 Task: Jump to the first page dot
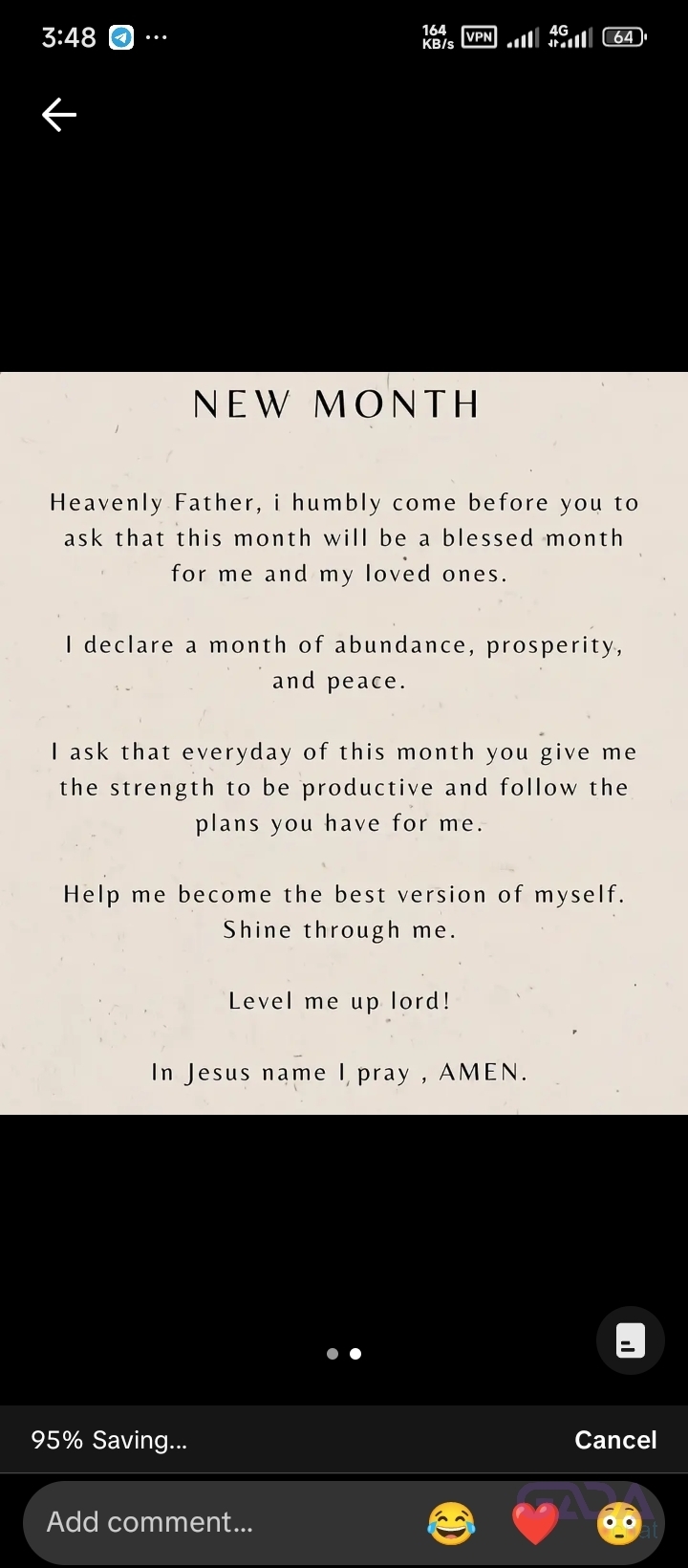(333, 1354)
